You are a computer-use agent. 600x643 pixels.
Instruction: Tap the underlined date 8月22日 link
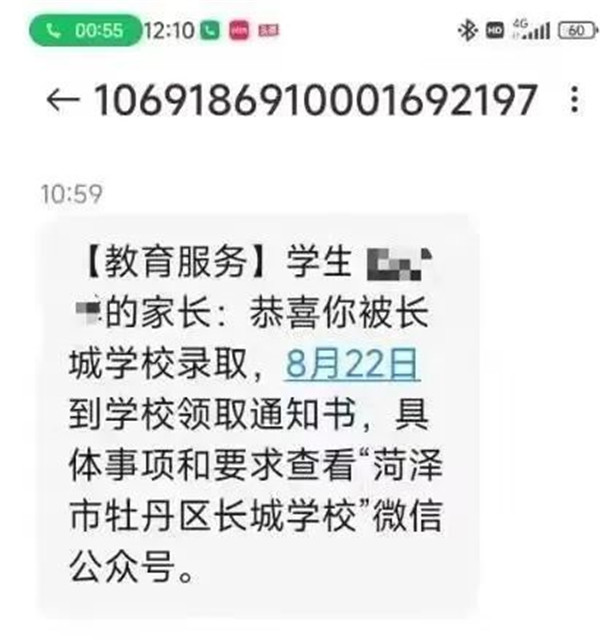tap(351, 367)
